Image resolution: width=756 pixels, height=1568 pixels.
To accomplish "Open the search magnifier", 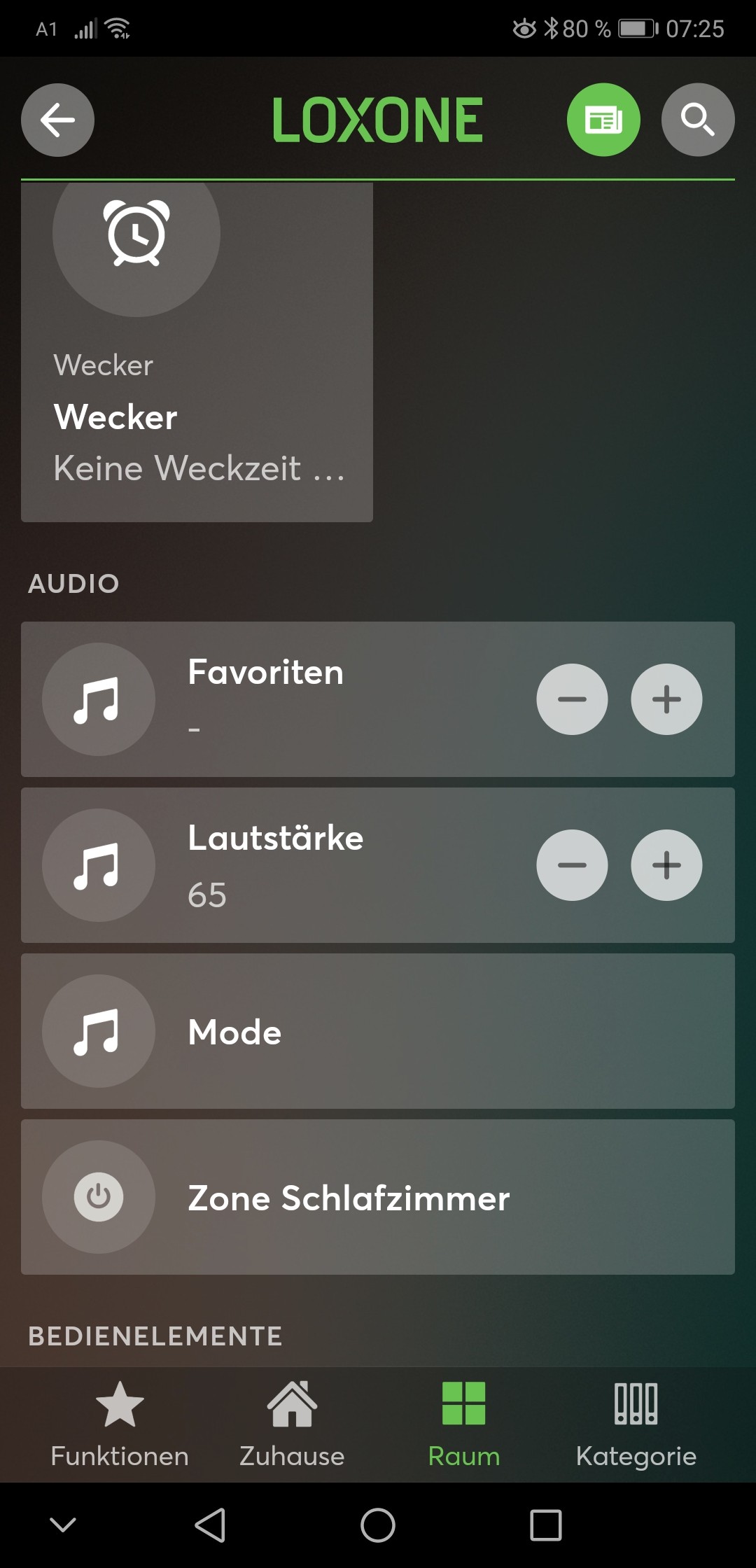I will (x=698, y=120).
